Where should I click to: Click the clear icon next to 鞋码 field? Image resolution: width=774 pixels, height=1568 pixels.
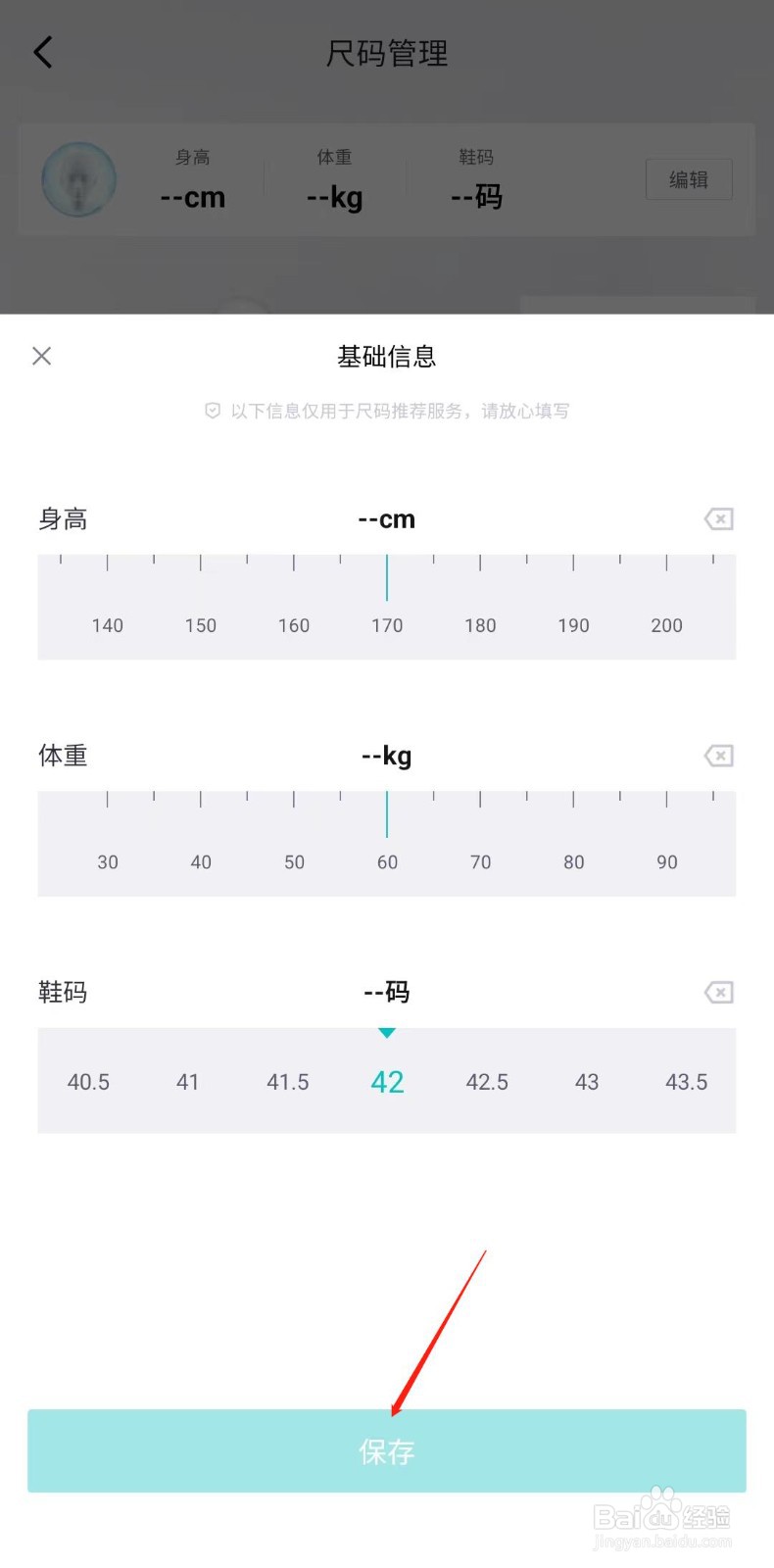point(718,992)
